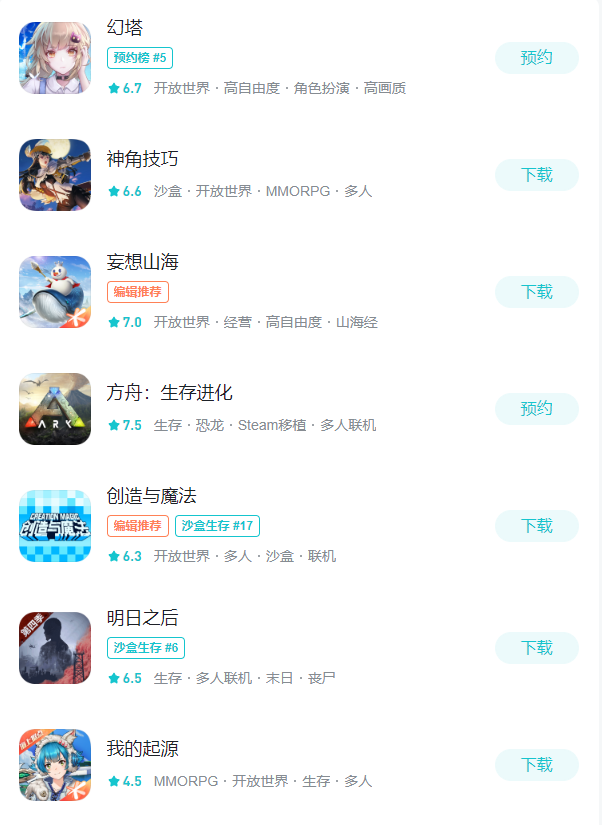Open 方舟：生存进化 game page
Screen dimensions: 602x825
169,393
